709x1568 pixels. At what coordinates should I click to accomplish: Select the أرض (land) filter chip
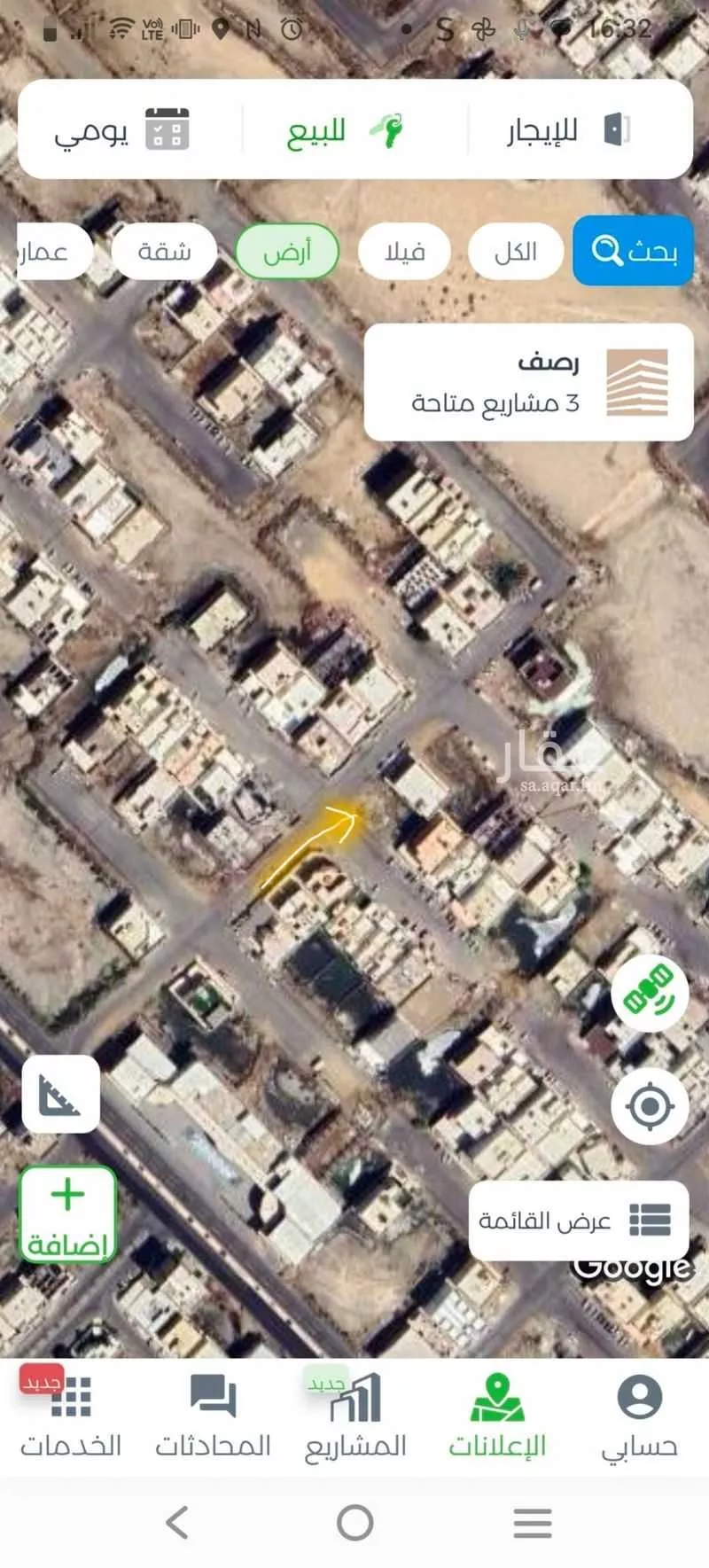click(x=287, y=252)
